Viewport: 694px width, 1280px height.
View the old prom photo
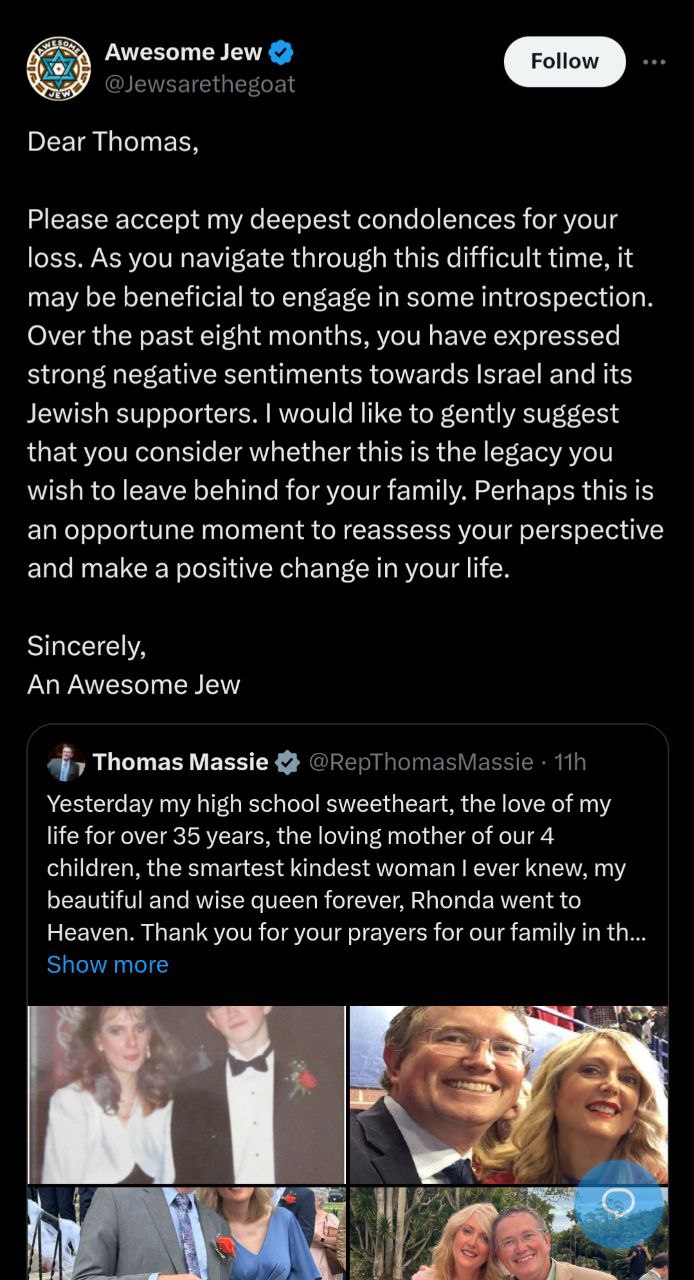186,1095
